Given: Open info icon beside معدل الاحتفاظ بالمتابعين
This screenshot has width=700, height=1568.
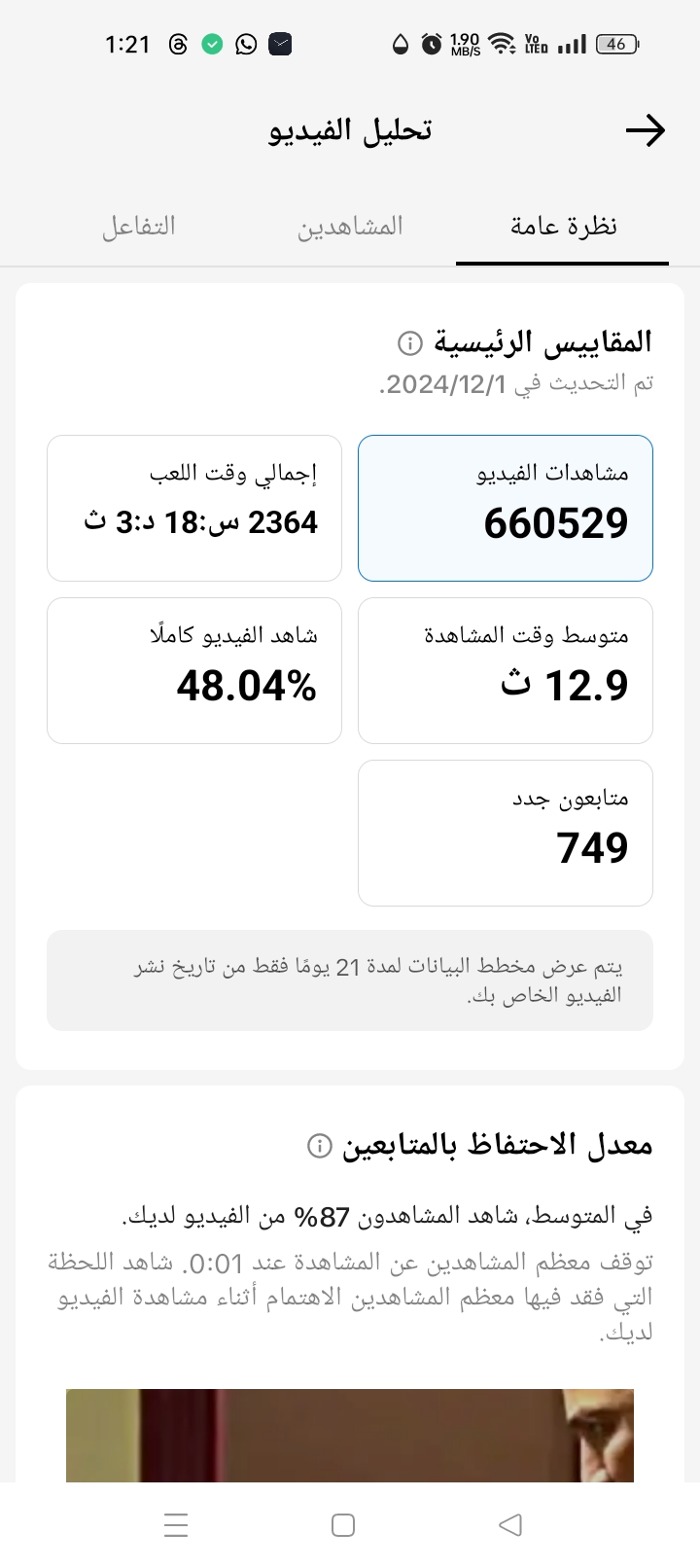Looking at the screenshot, I should (x=319, y=1146).
